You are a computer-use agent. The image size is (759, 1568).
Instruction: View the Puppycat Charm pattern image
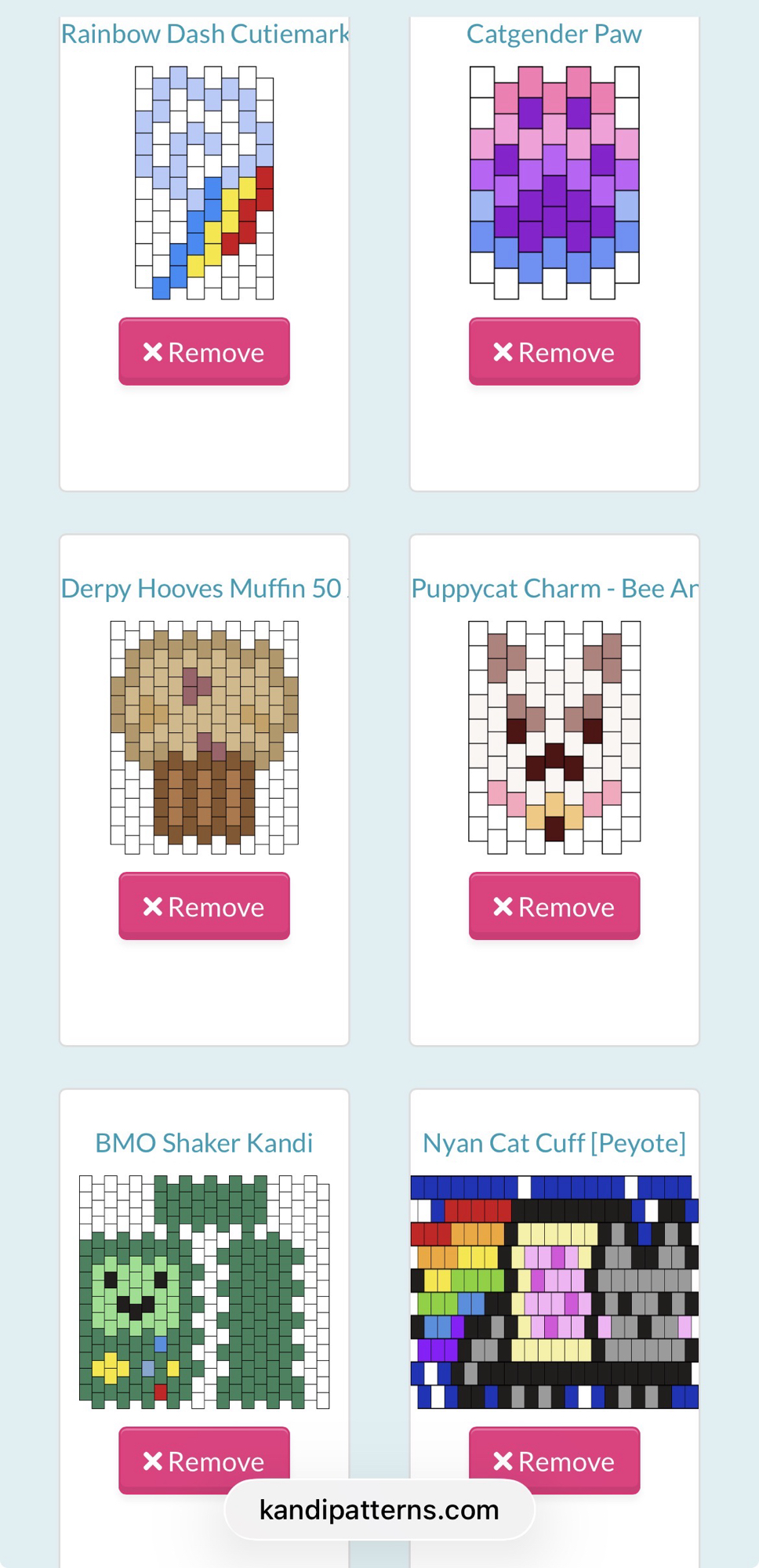554,737
